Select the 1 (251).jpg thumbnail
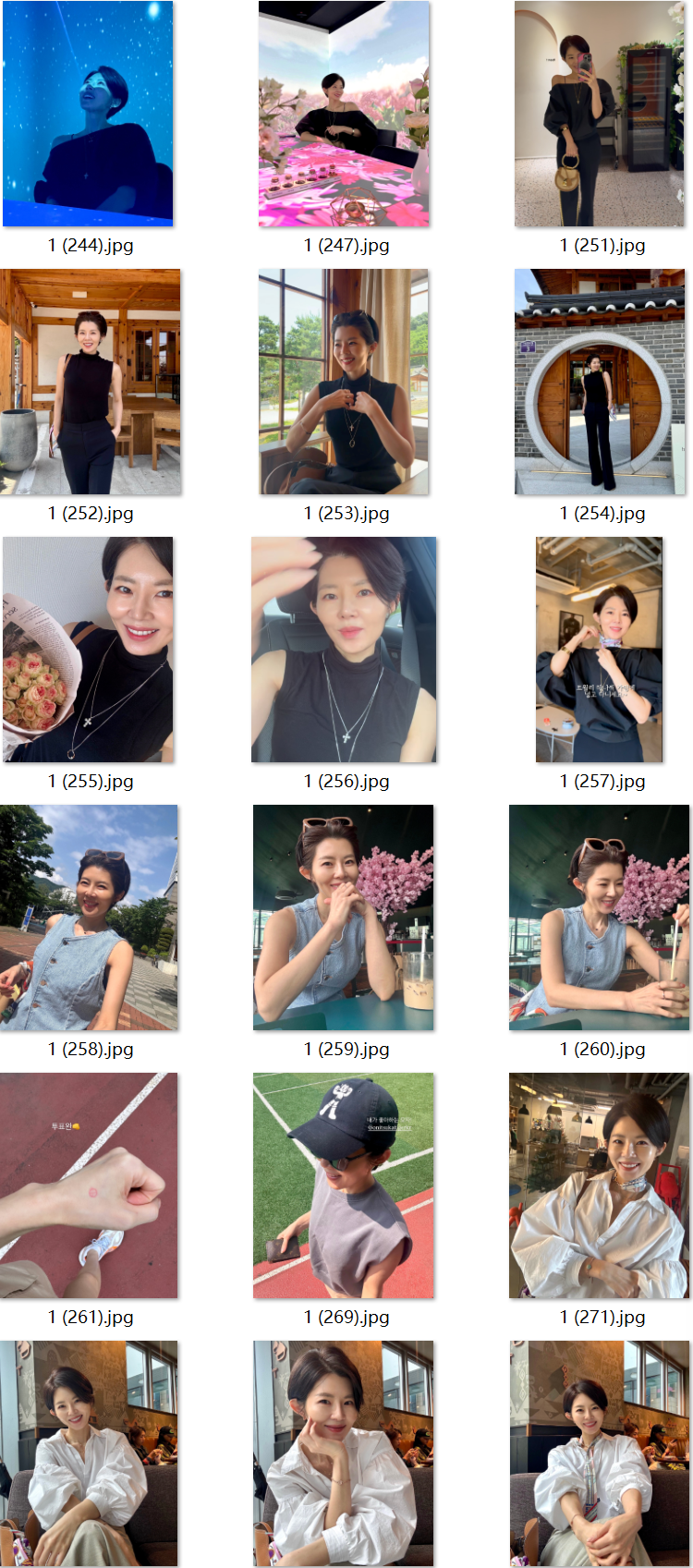The width and height of the screenshot is (693, 1568). click(x=600, y=114)
